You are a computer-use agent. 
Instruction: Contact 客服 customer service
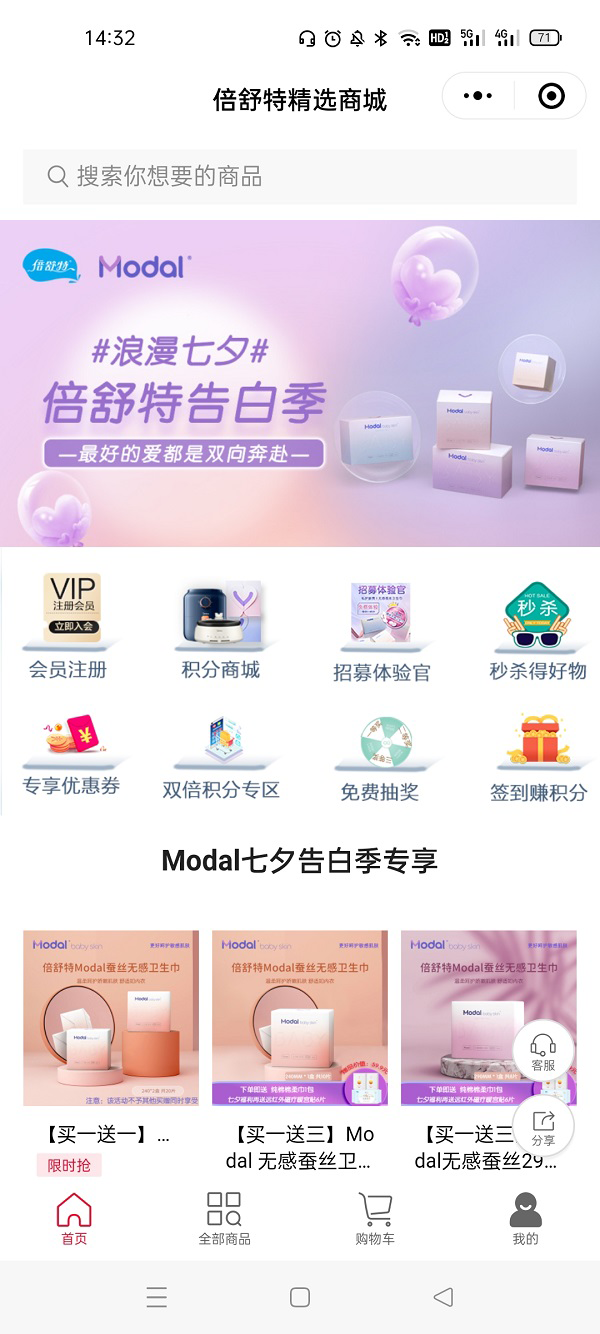pos(543,1052)
